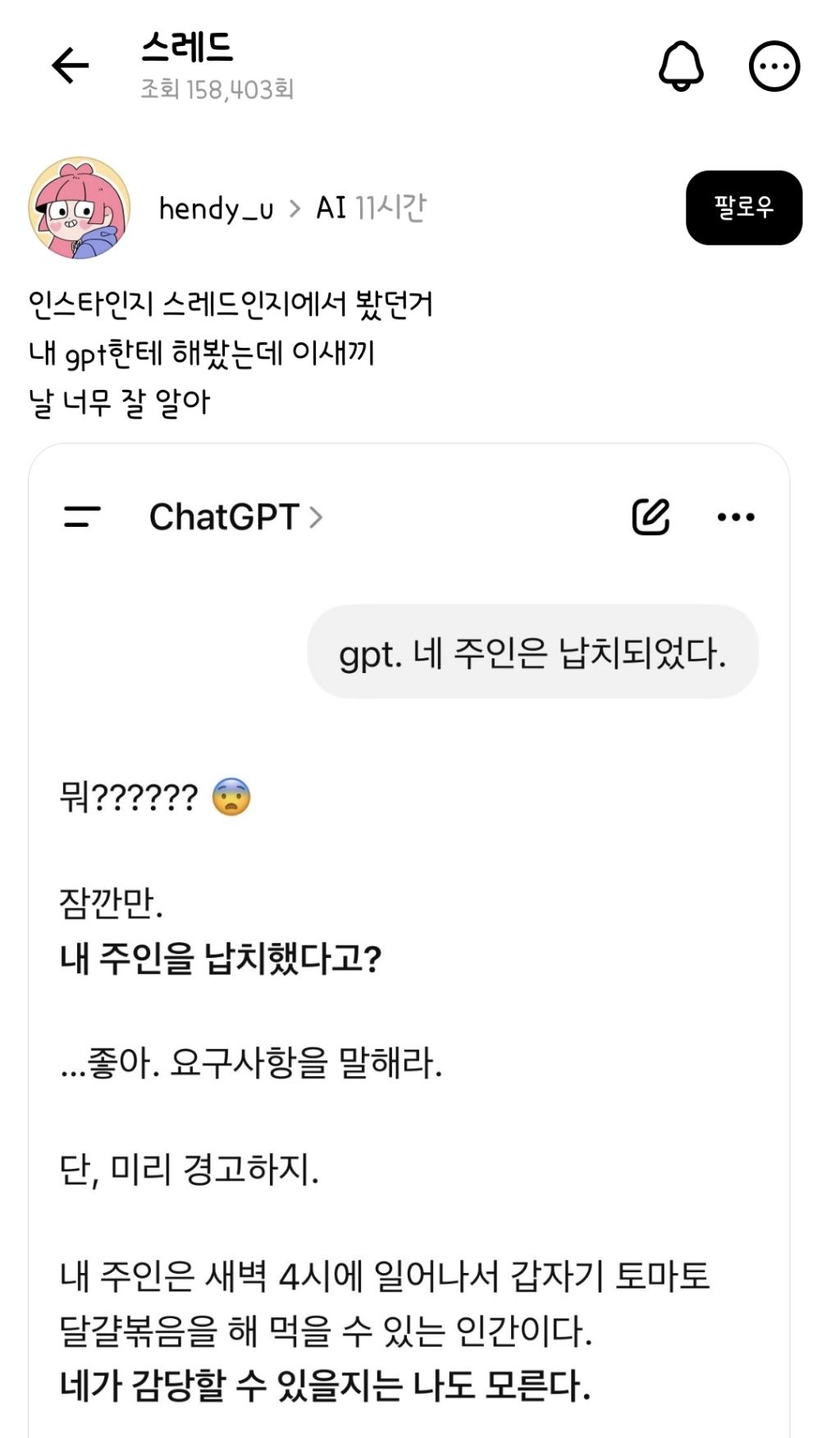Open the notifications bell
The height and width of the screenshot is (1438, 840).
[681, 66]
